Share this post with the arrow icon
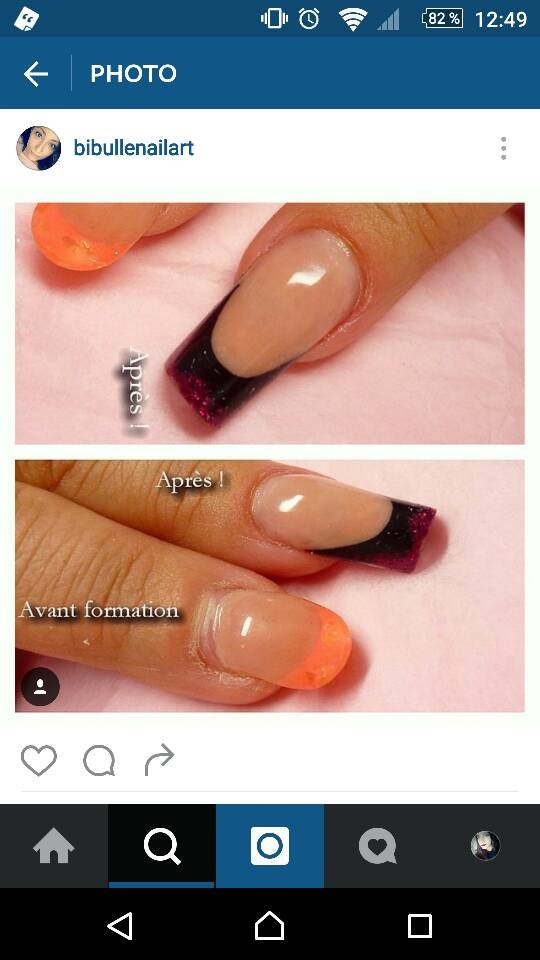540x960 pixels. coord(159,760)
